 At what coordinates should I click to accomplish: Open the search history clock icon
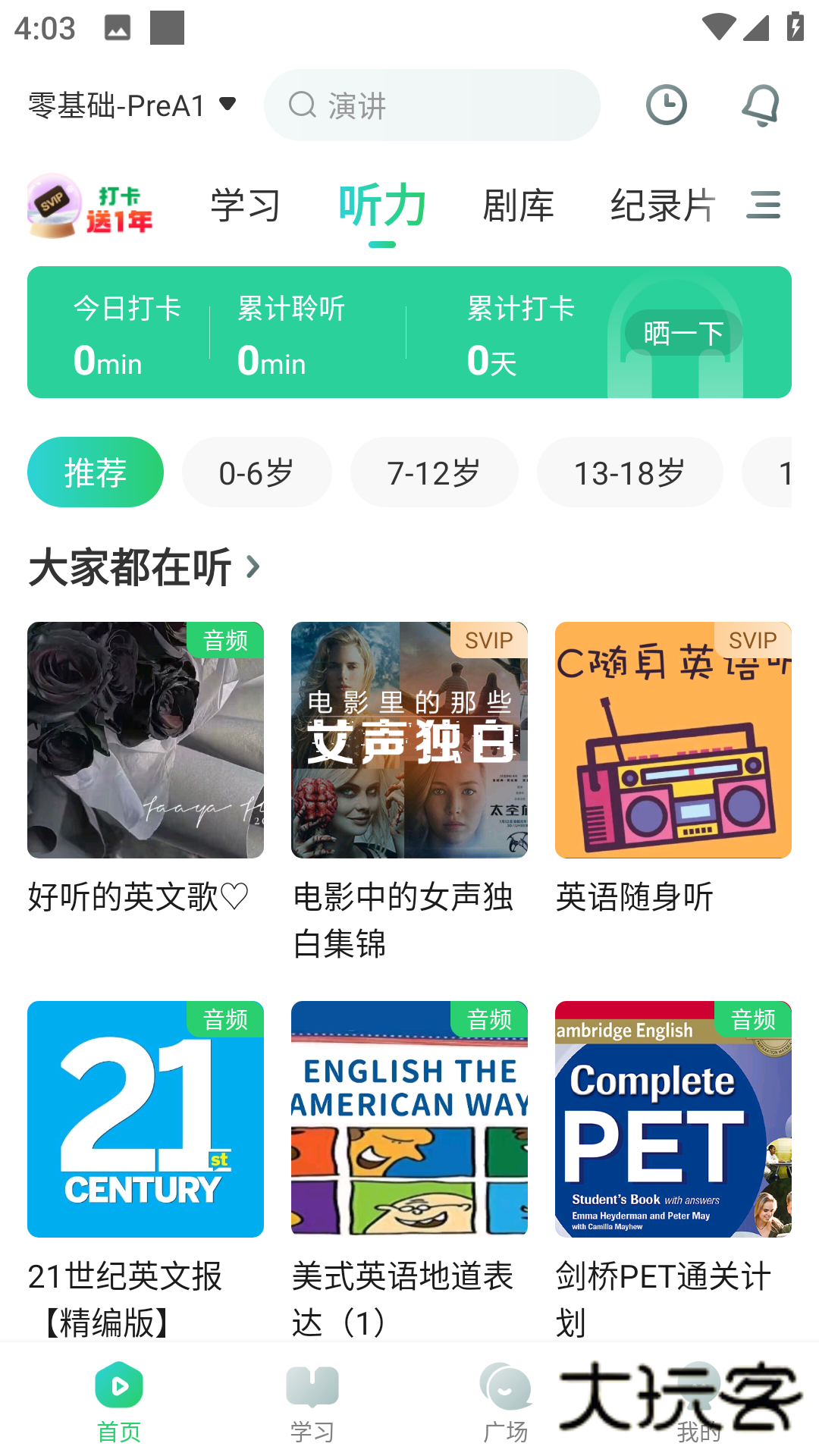(x=666, y=105)
